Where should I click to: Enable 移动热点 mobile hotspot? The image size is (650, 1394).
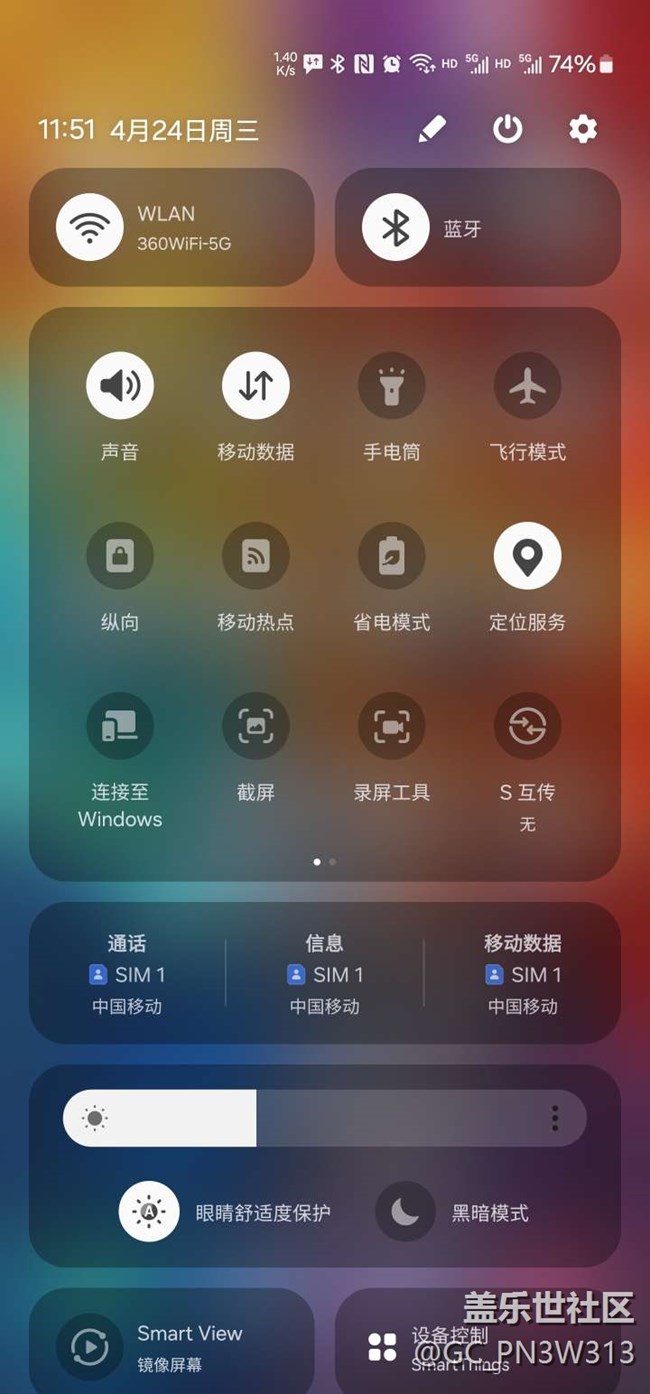[x=256, y=555]
